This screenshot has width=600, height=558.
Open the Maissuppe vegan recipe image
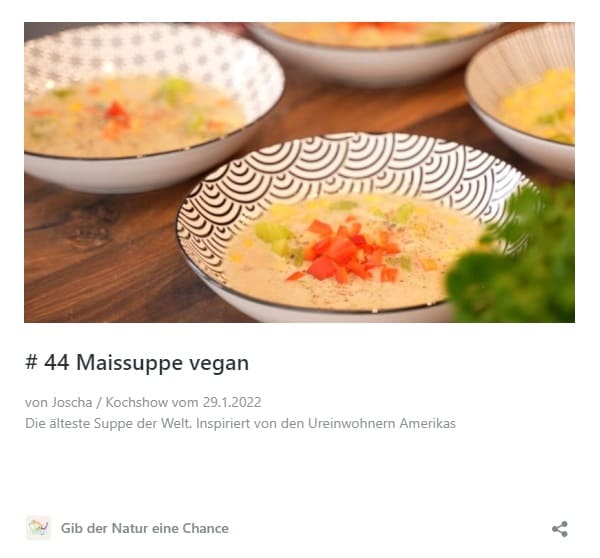tap(299, 172)
